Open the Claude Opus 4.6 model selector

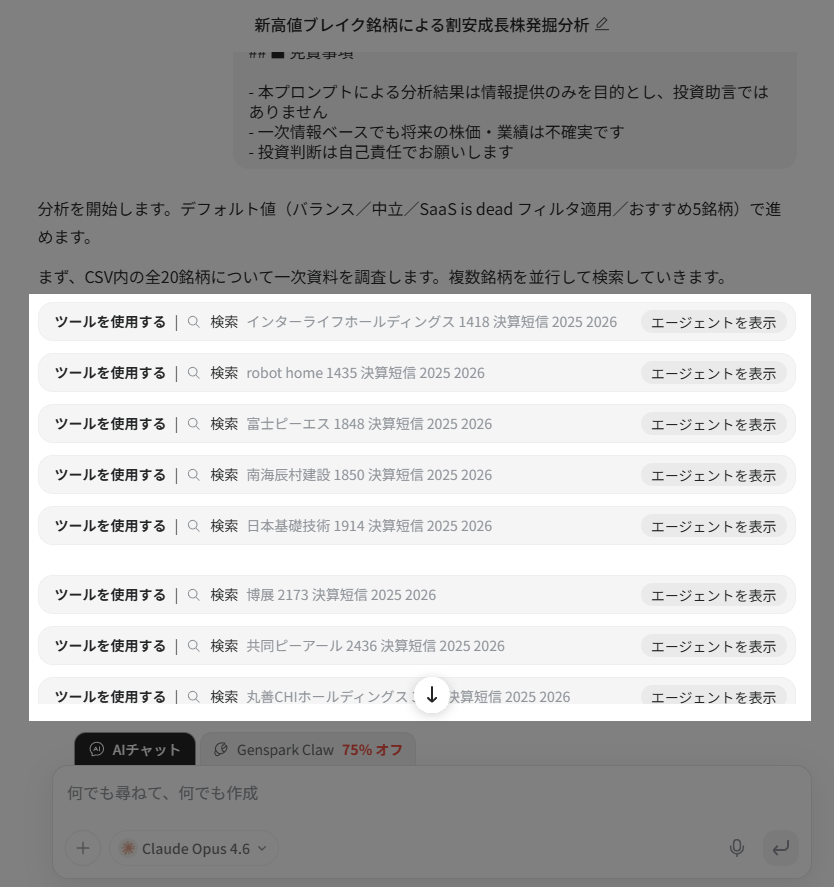[x=194, y=848]
